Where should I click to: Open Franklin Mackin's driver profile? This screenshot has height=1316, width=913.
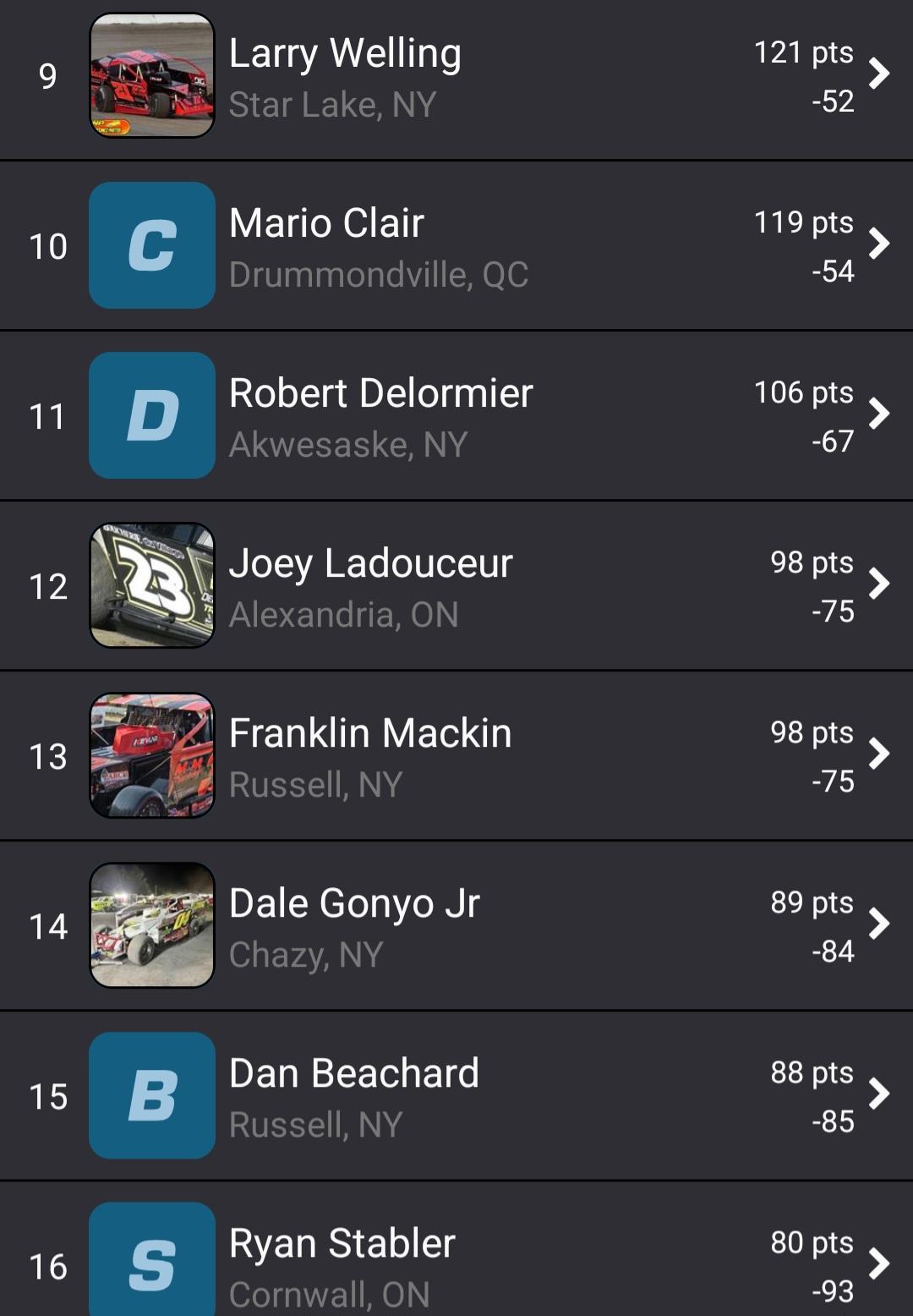pyautogui.click(x=456, y=756)
